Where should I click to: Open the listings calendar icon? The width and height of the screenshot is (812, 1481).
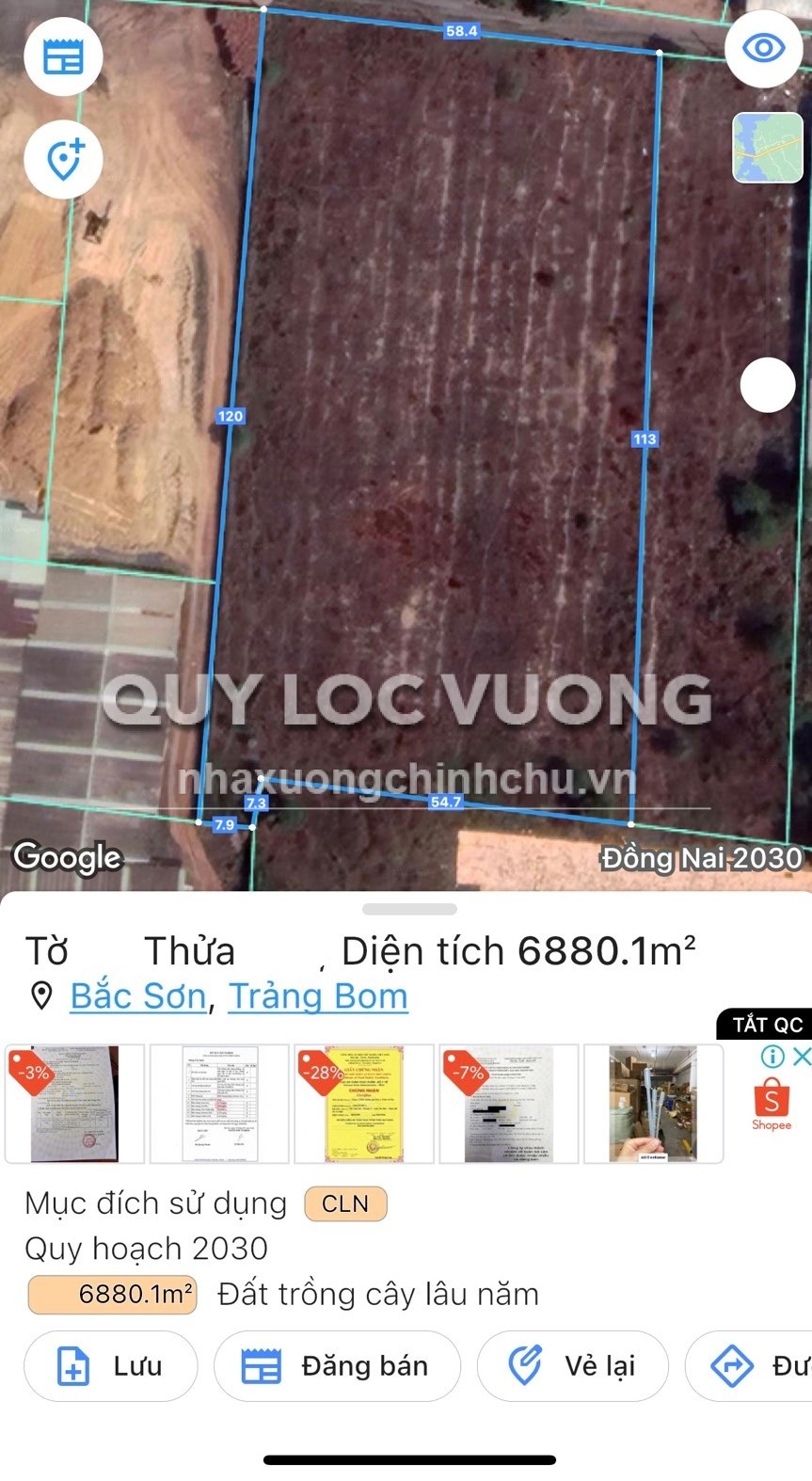tap(63, 56)
